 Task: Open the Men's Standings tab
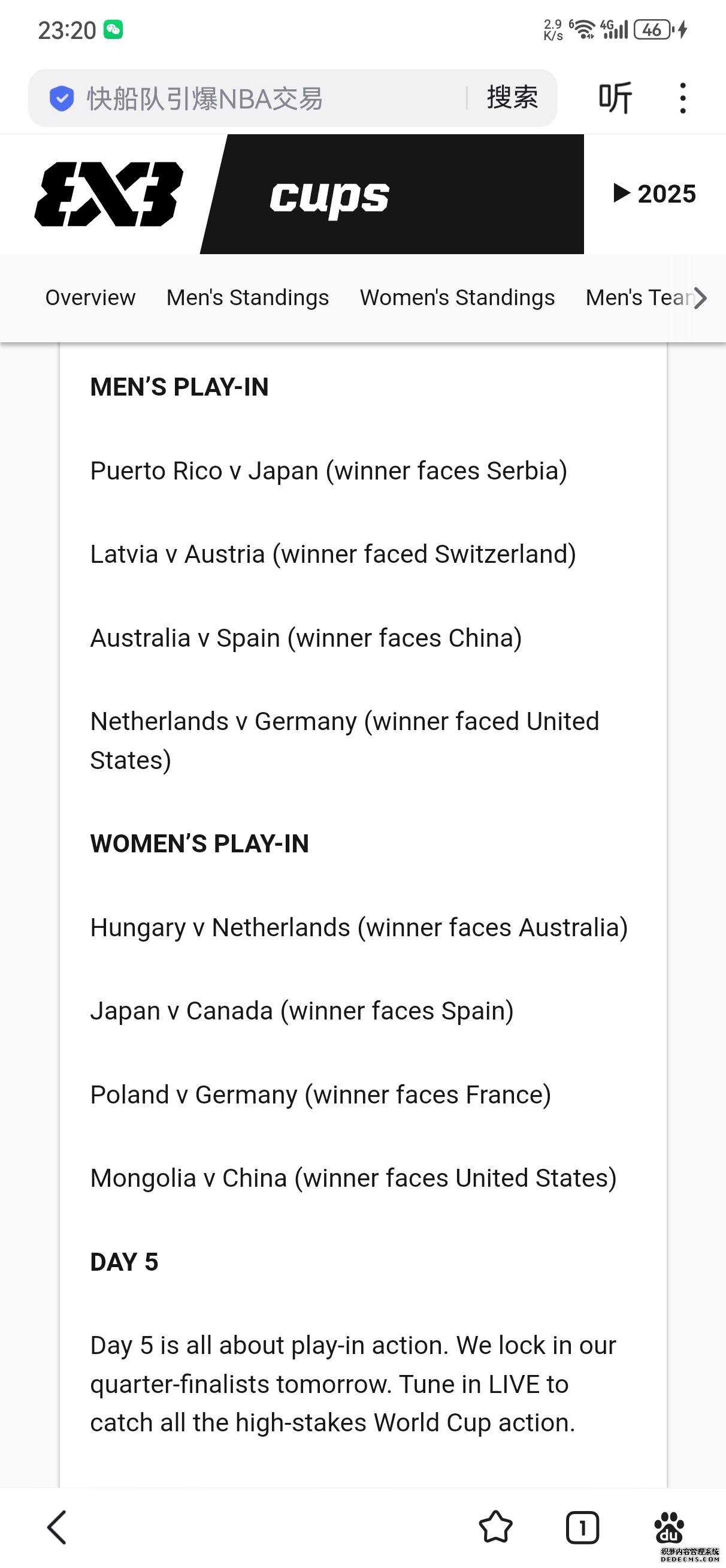coord(247,298)
